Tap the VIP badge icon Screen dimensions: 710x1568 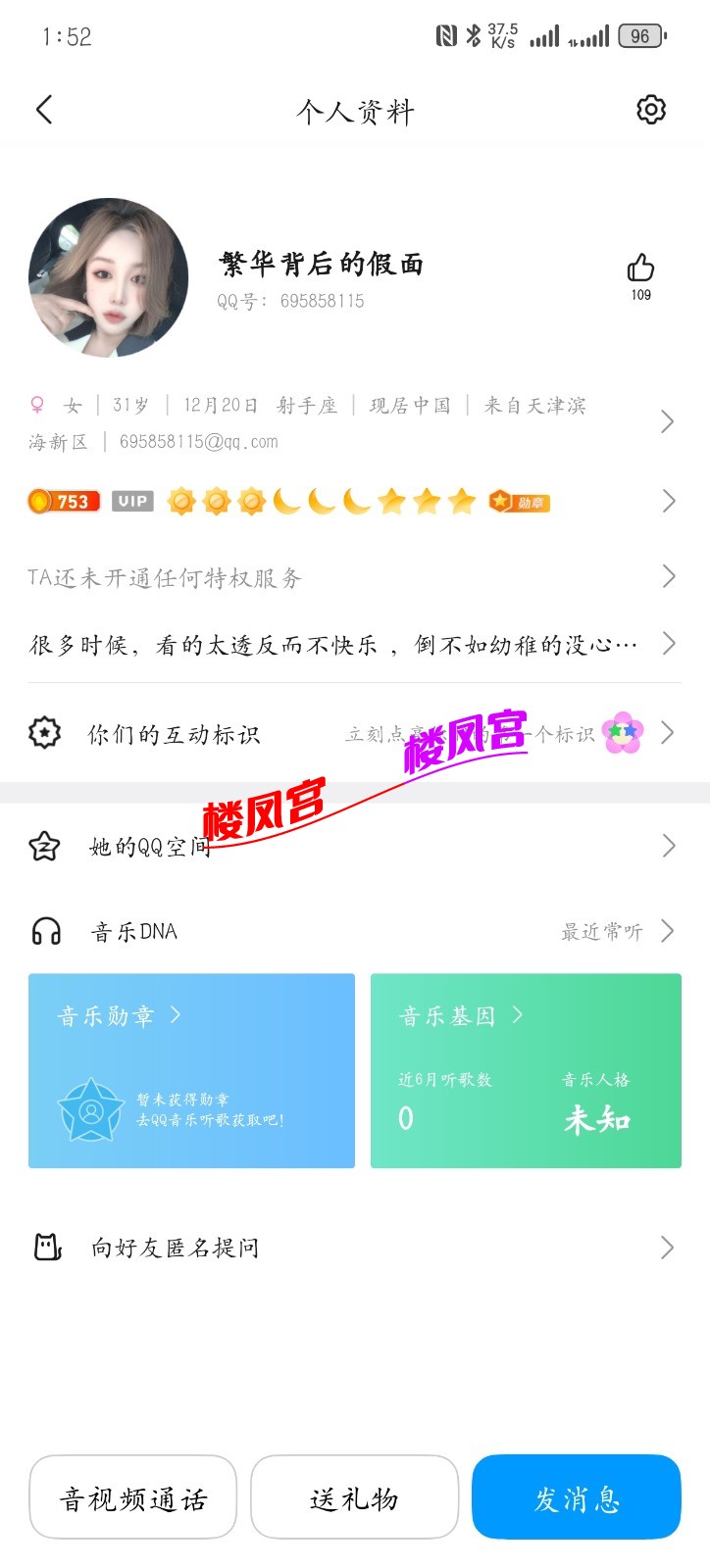coord(131,501)
